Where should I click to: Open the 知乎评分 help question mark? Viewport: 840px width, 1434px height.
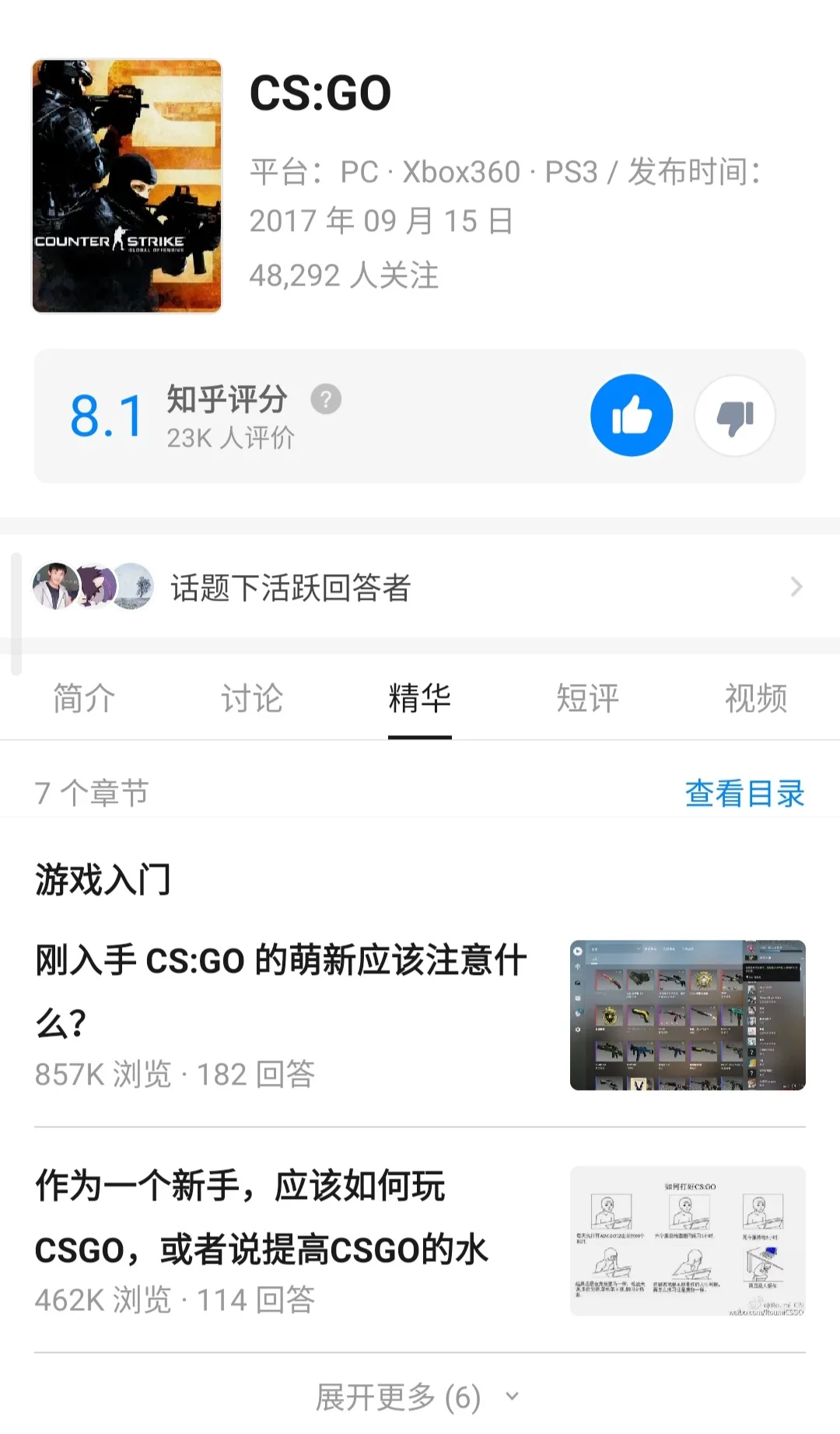click(x=326, y=400)
